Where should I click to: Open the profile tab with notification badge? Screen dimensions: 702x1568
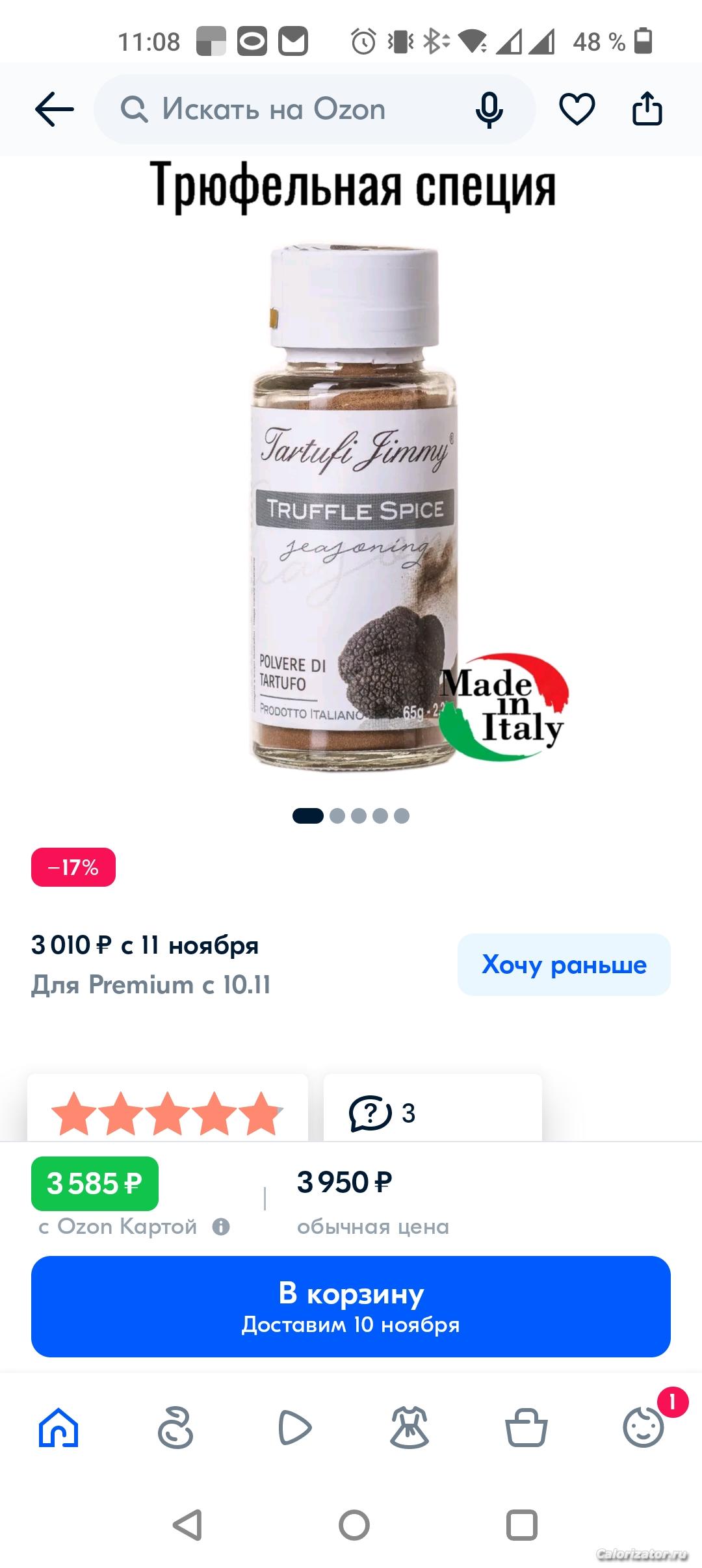(643, 1428)
